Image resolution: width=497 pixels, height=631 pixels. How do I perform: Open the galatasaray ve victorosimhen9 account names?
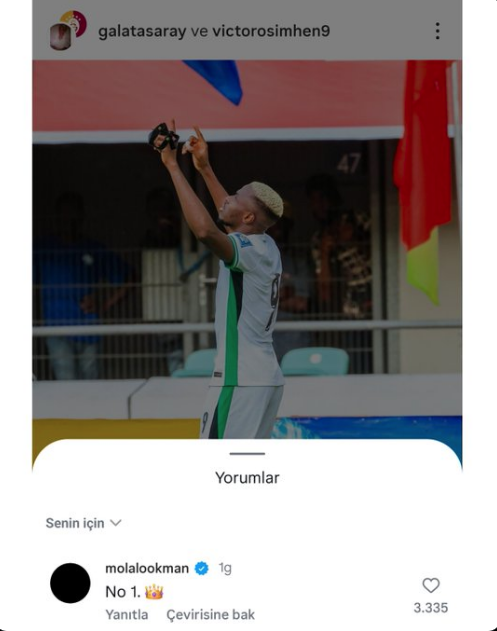[214, 31]
